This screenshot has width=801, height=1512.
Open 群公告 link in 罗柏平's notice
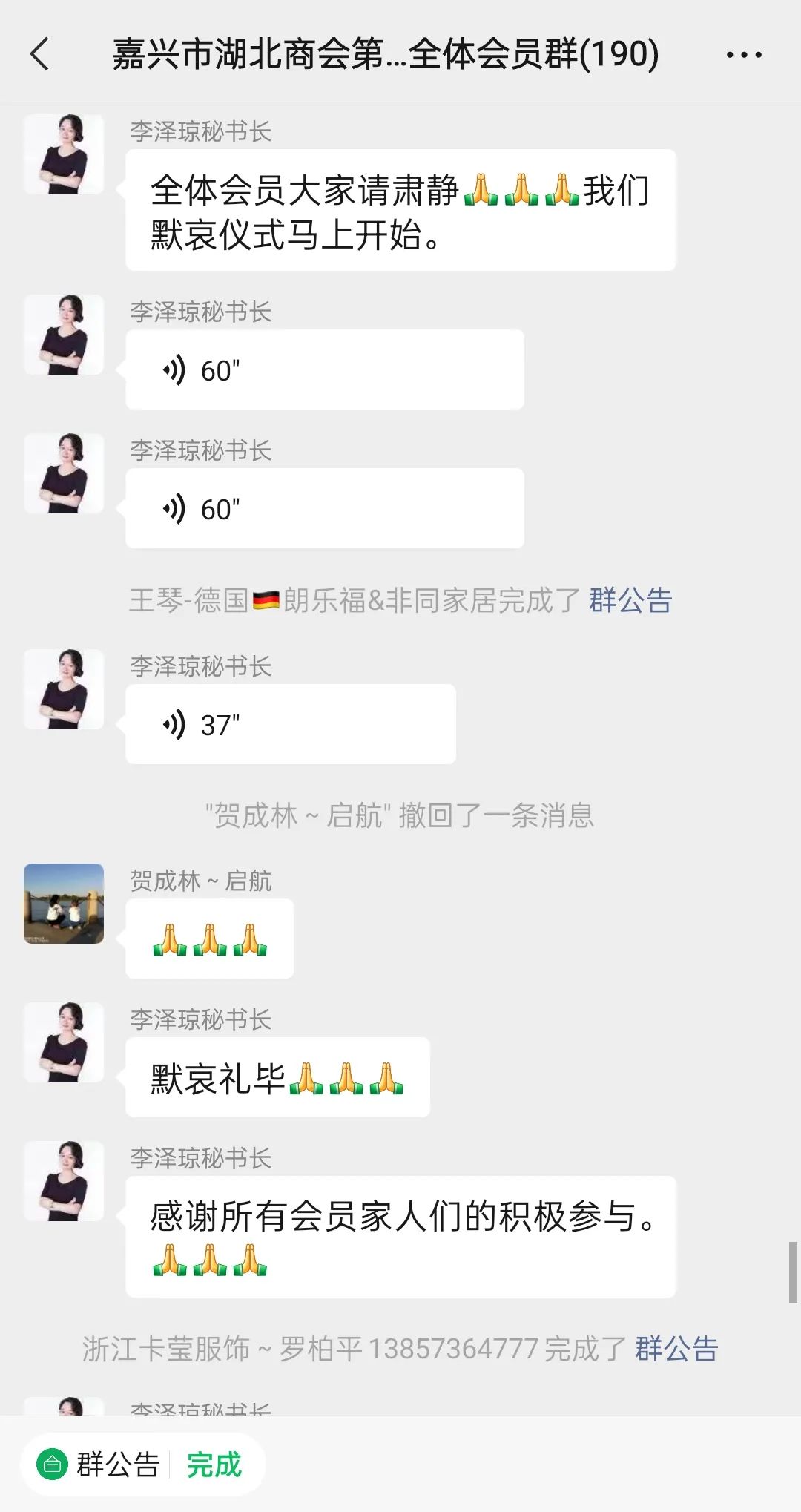click(676, 1349)
